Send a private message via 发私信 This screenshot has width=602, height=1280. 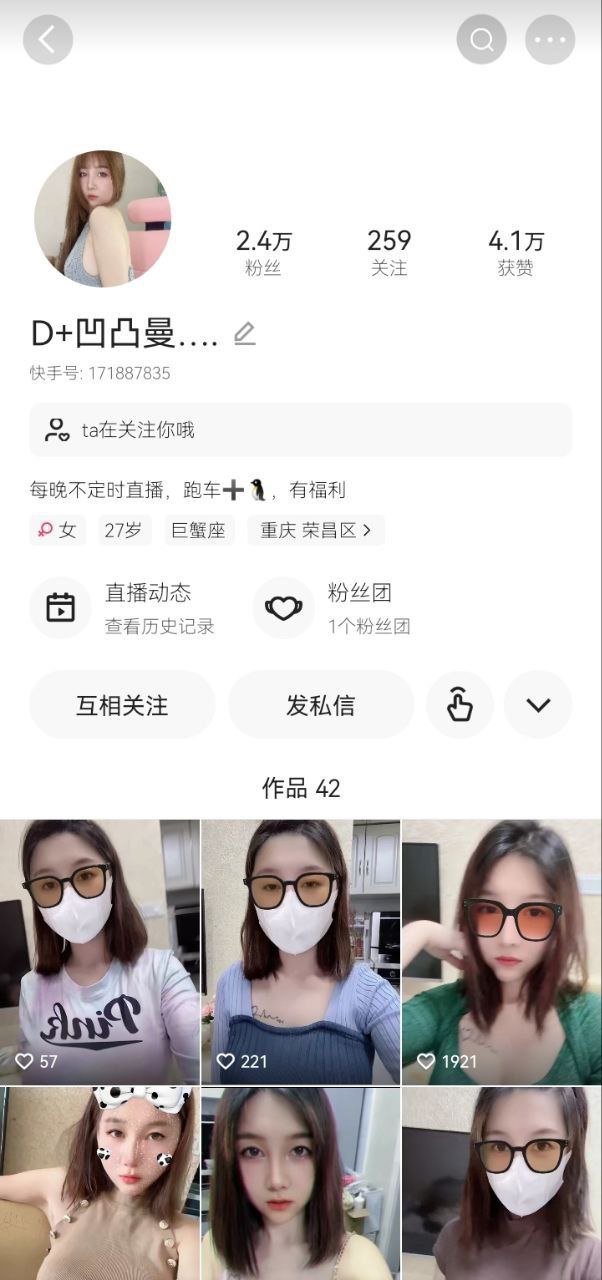point(321,705)
